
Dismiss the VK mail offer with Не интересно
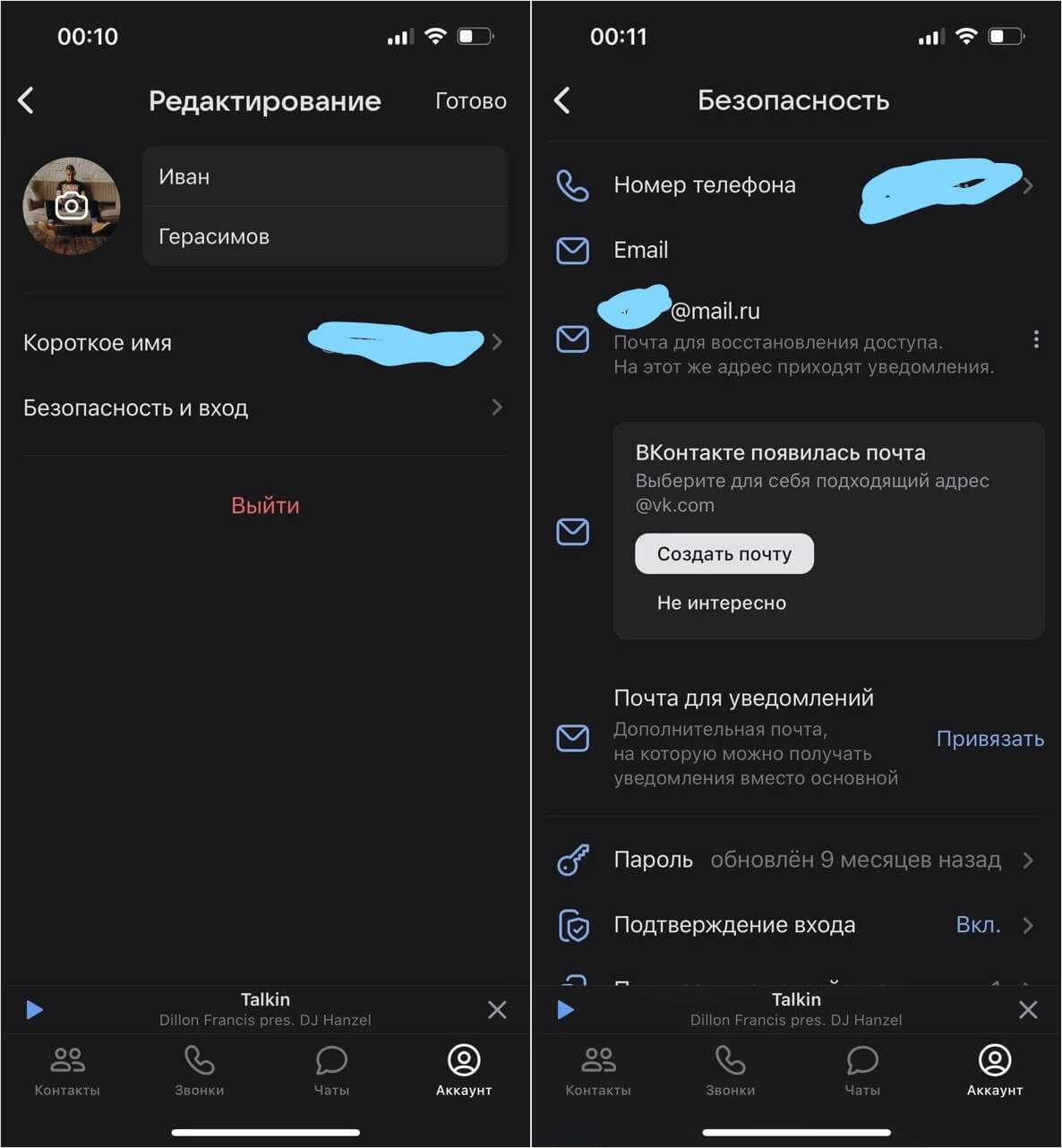pyautogui.click(x=722, y=603)
